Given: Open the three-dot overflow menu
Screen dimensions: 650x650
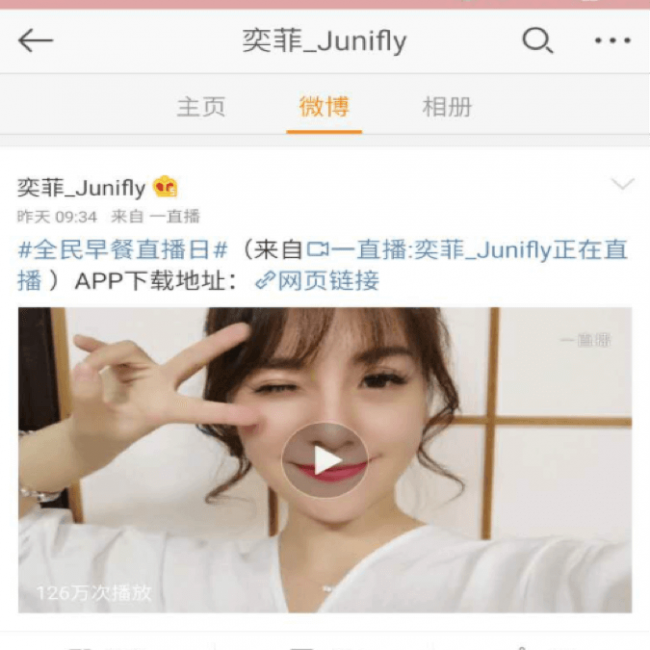Looking at the screenshot, I should point(611,41).
